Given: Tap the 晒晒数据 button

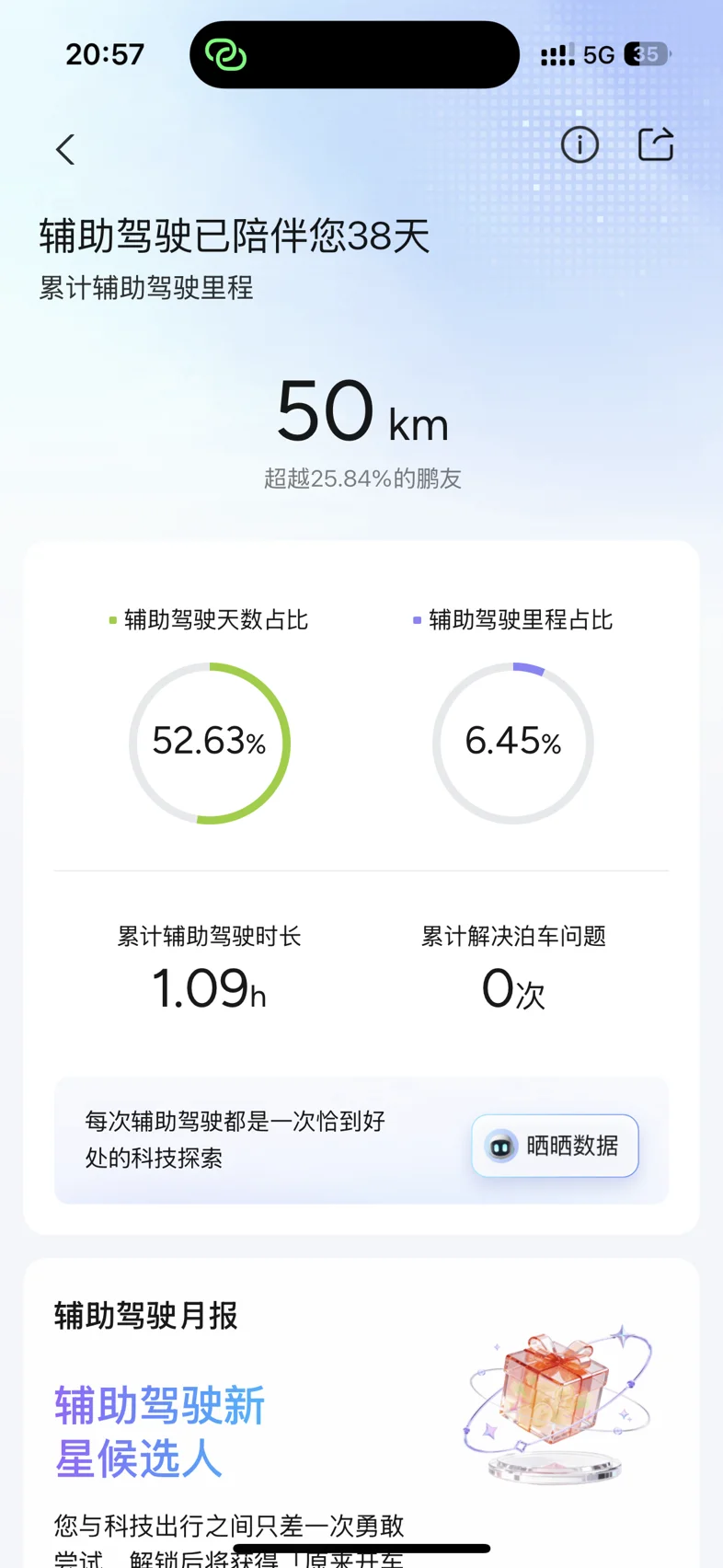Looking at the screenshot, I should click(555, 1146).
